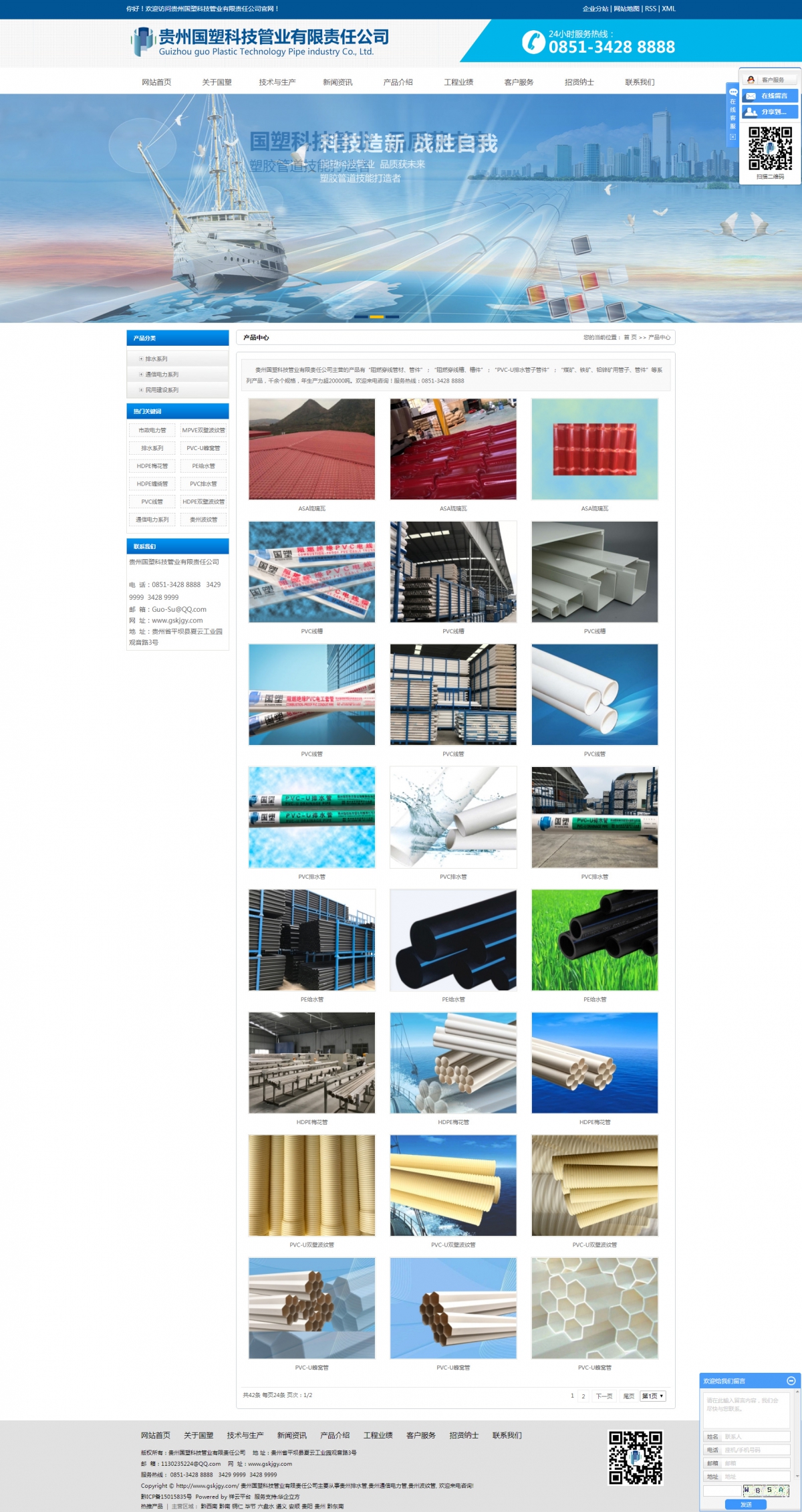
Task: Open the PVC线槽 product with blue pipes
Action: pyautogui.click(x=311, y=572)
